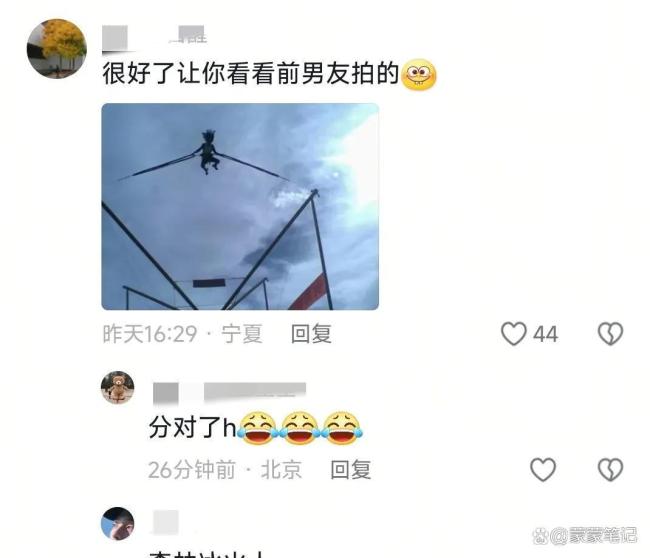Like the comment with 44 likes
The width and height of the screenshot is (650, 558).
pos(514,334)
